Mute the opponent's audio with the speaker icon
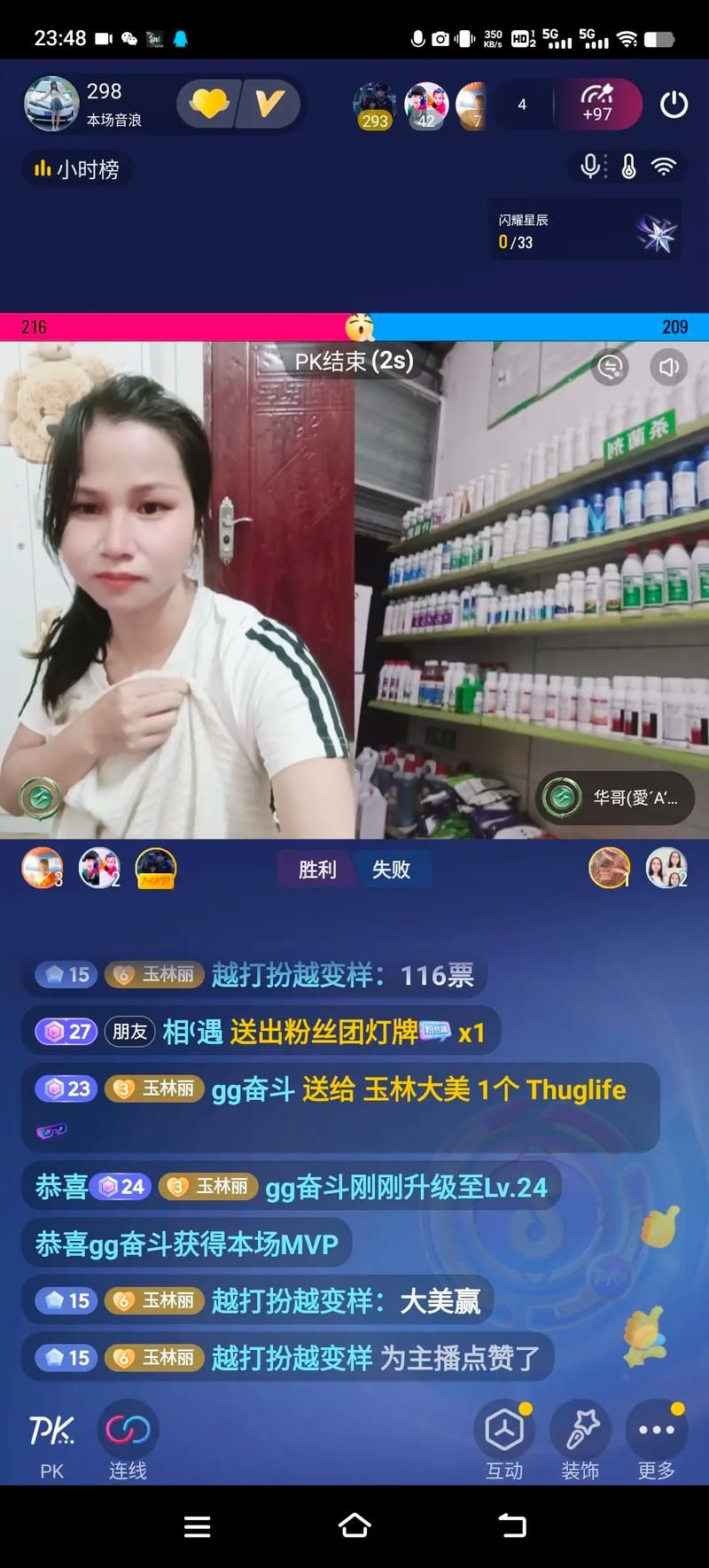 (669, 366)
